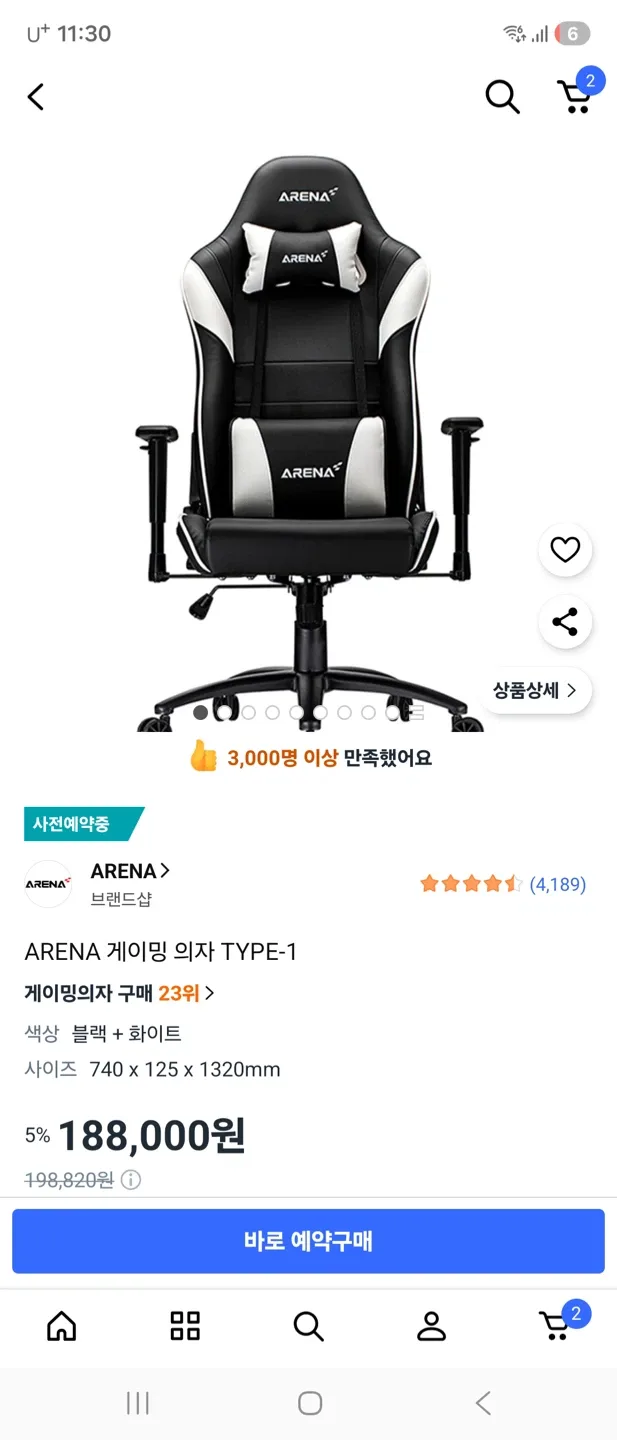Open the my profile tab

pos(431,1326)
